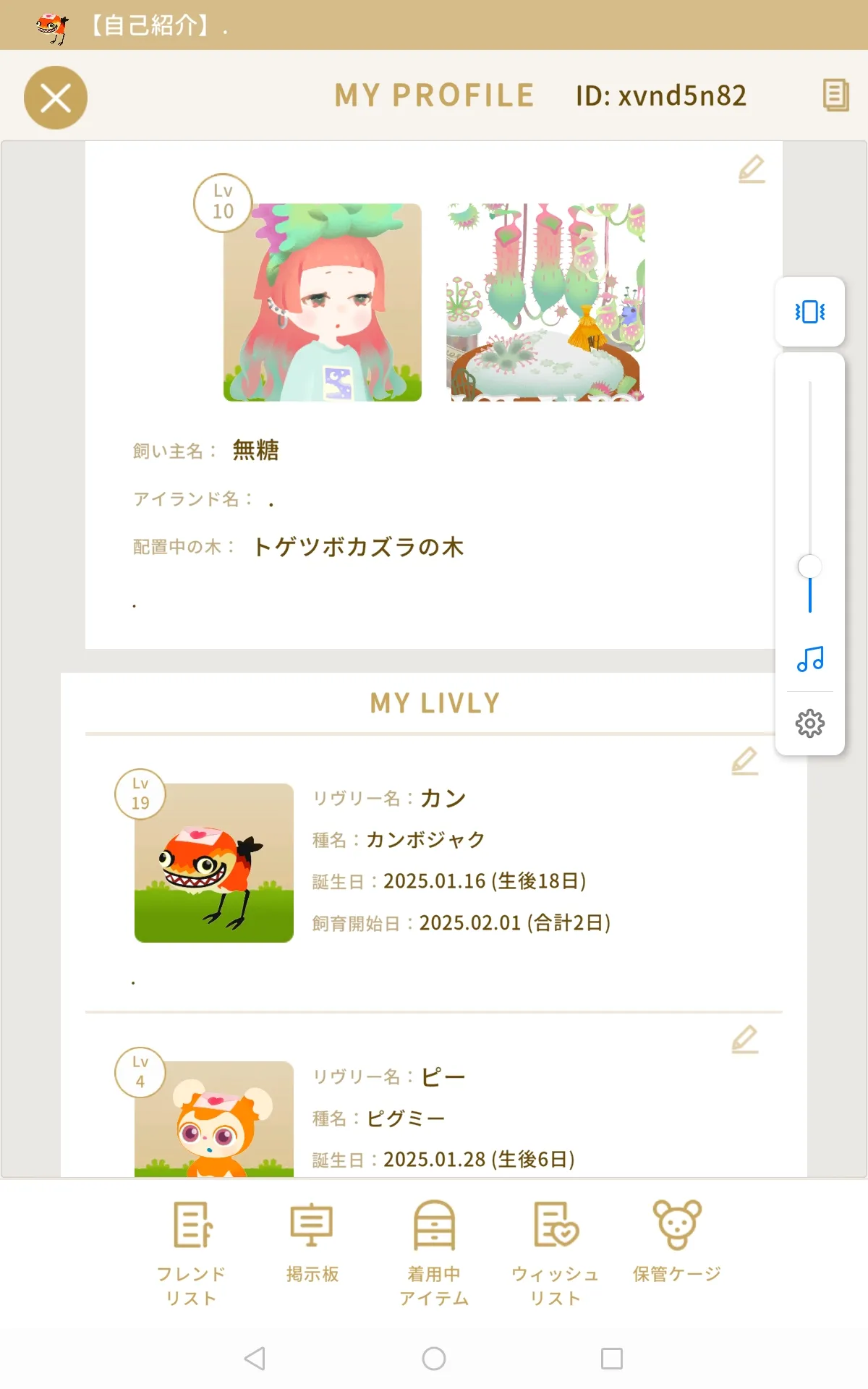Tap the avatar portrait image

[323, 302]
